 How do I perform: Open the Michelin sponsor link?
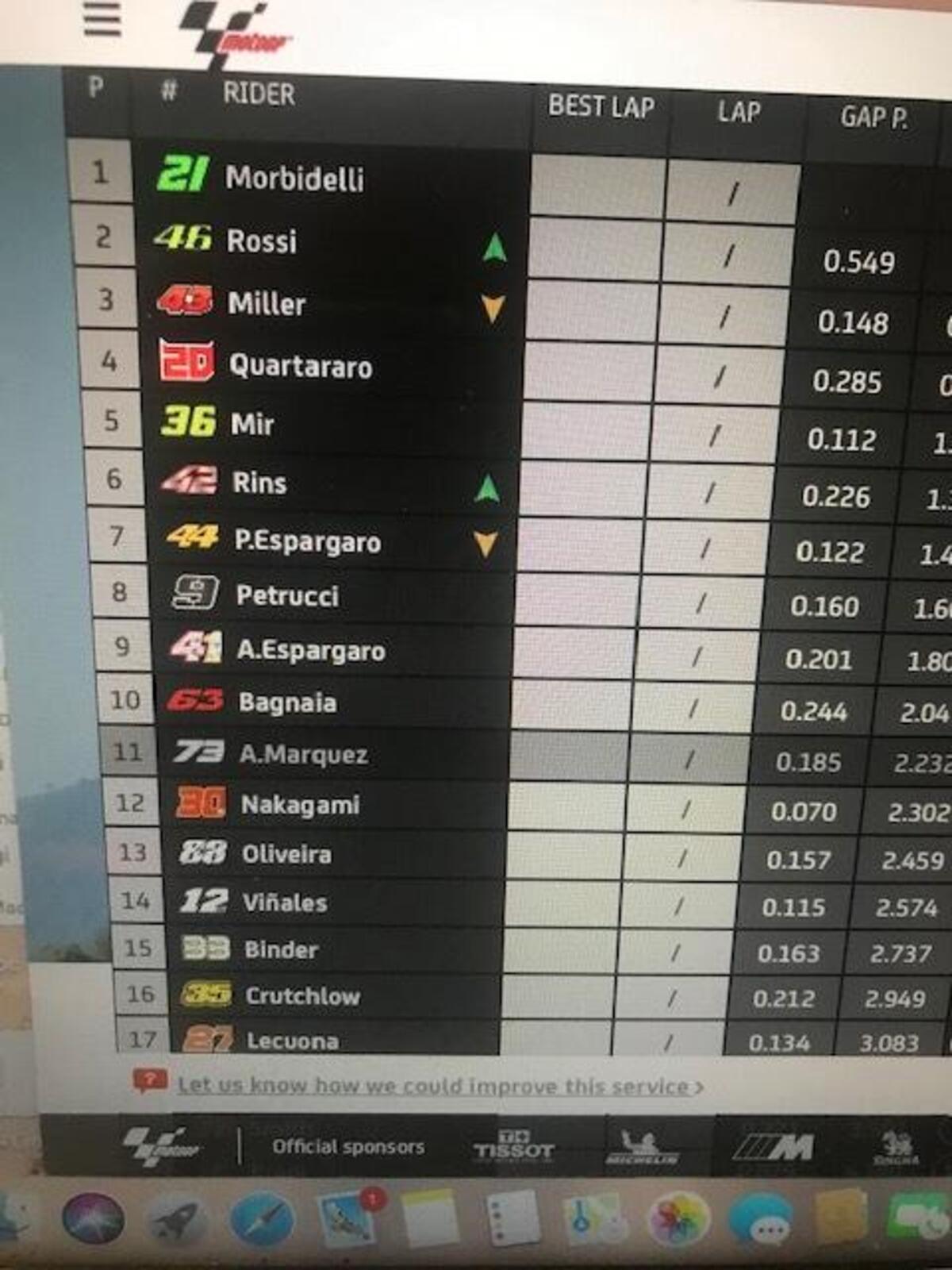coord(643,1149)
